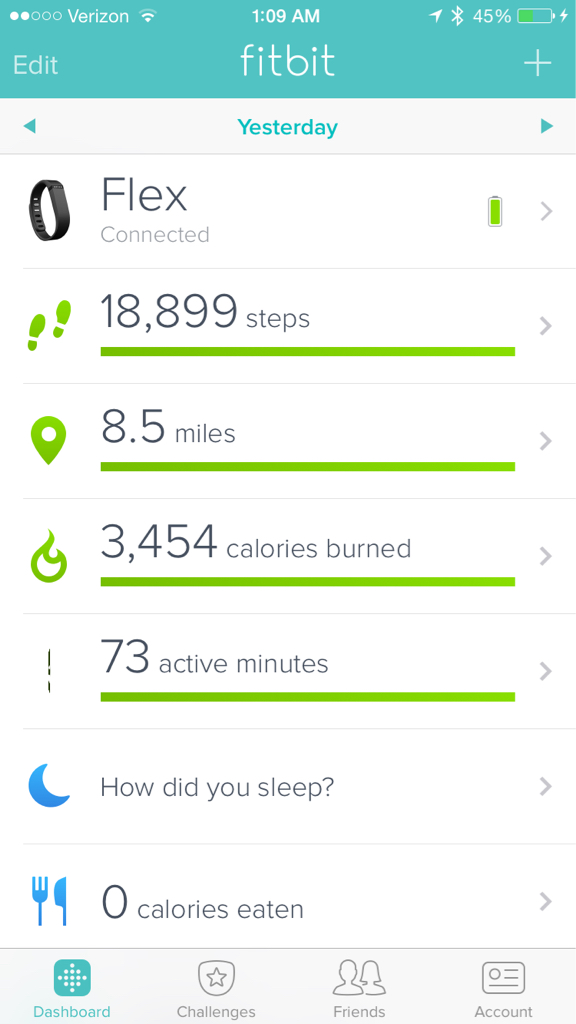
Task: Tap Edit to customize the dashboard
Action: [35, 65]
